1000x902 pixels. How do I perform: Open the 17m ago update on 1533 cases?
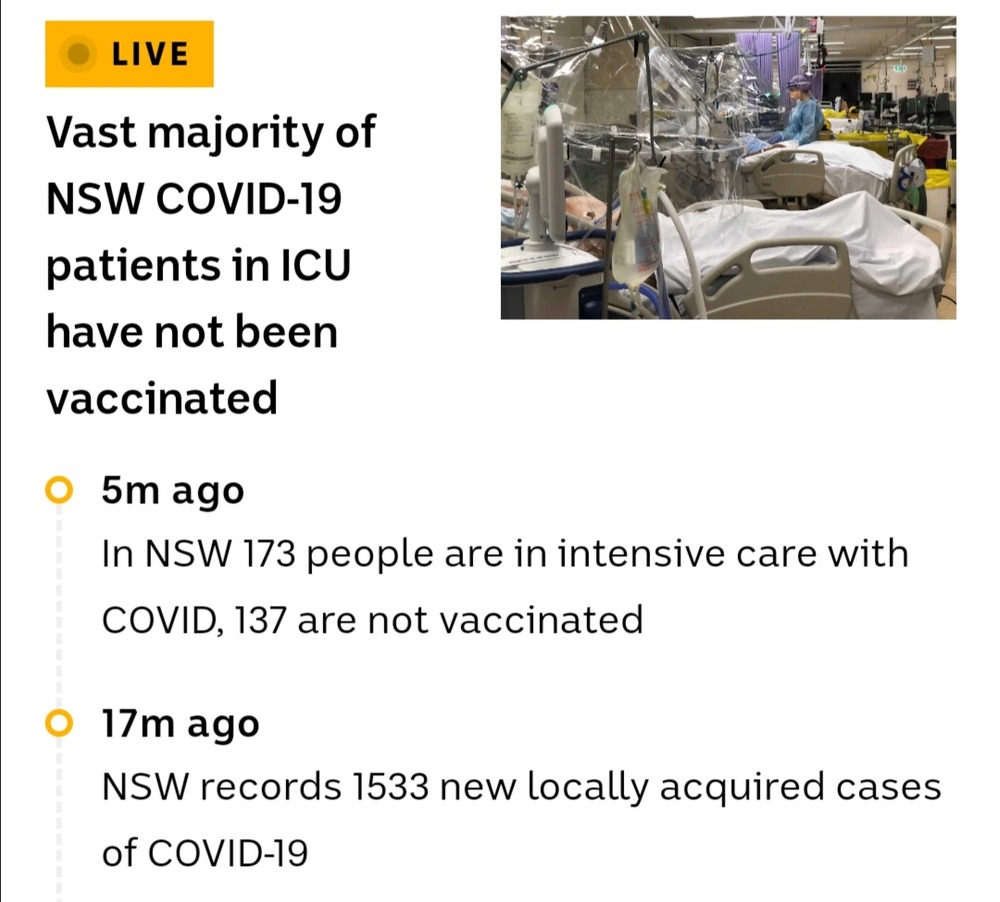(520, 820)
